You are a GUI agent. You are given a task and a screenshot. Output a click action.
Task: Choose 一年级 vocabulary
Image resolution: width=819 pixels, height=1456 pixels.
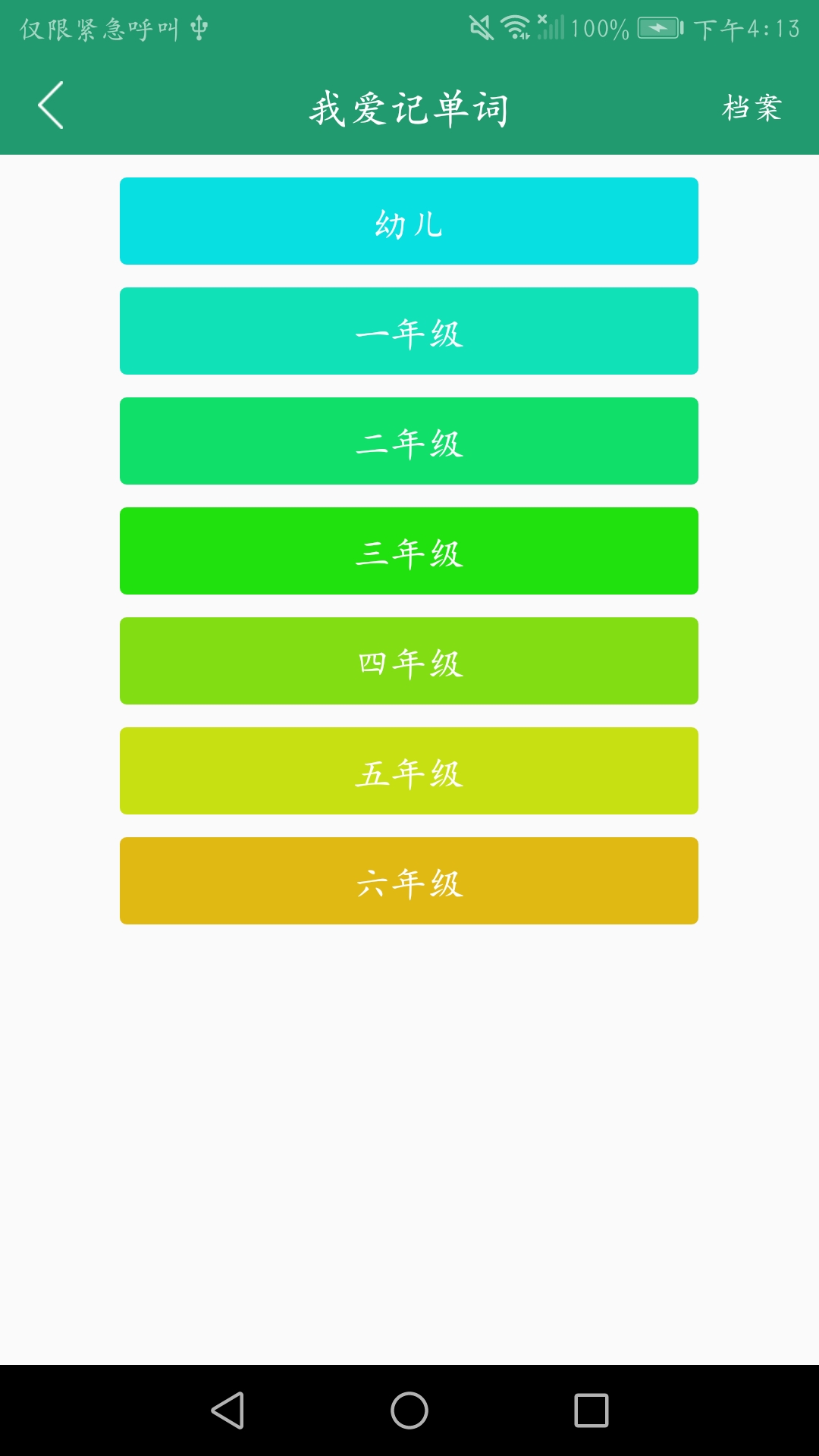409,331
